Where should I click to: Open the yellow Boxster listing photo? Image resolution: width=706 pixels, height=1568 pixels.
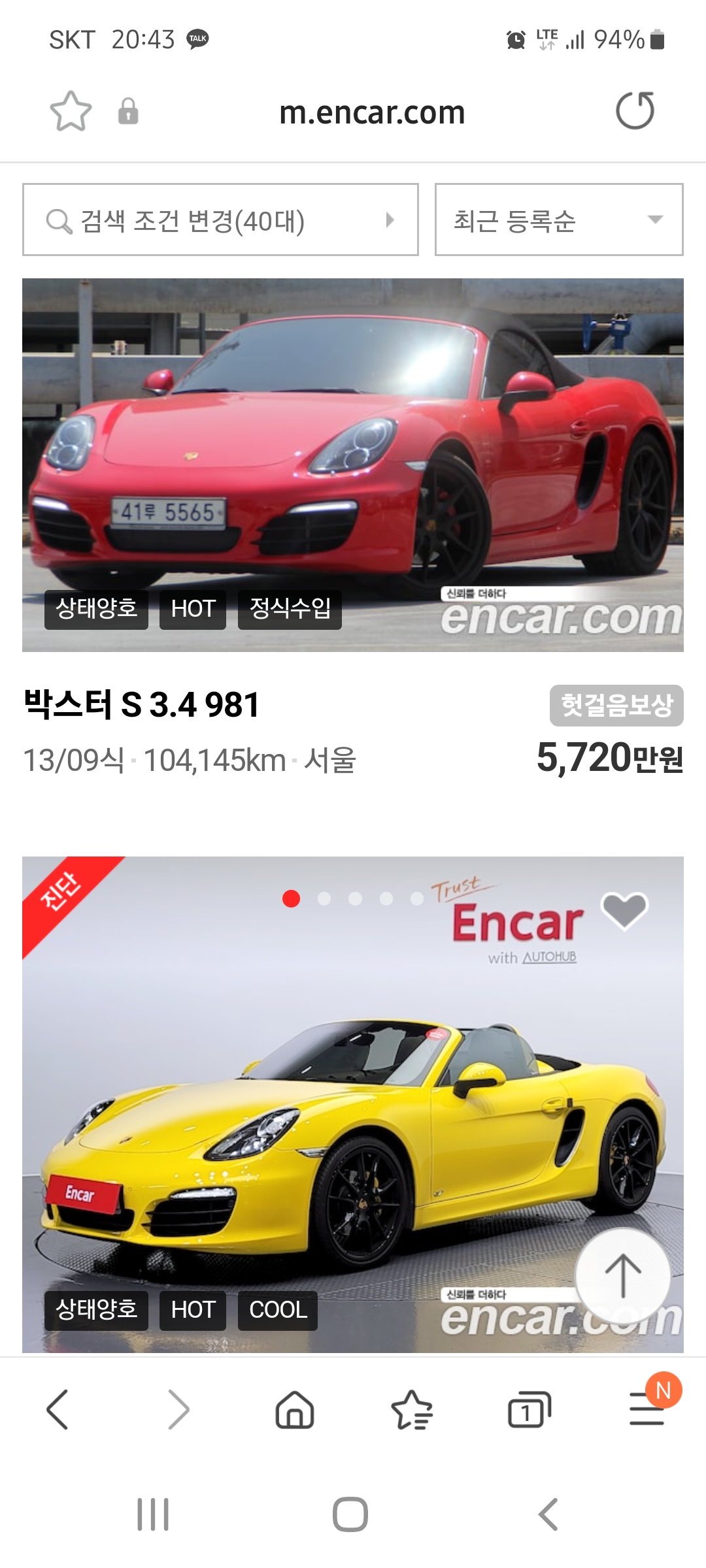[353, 1104]
